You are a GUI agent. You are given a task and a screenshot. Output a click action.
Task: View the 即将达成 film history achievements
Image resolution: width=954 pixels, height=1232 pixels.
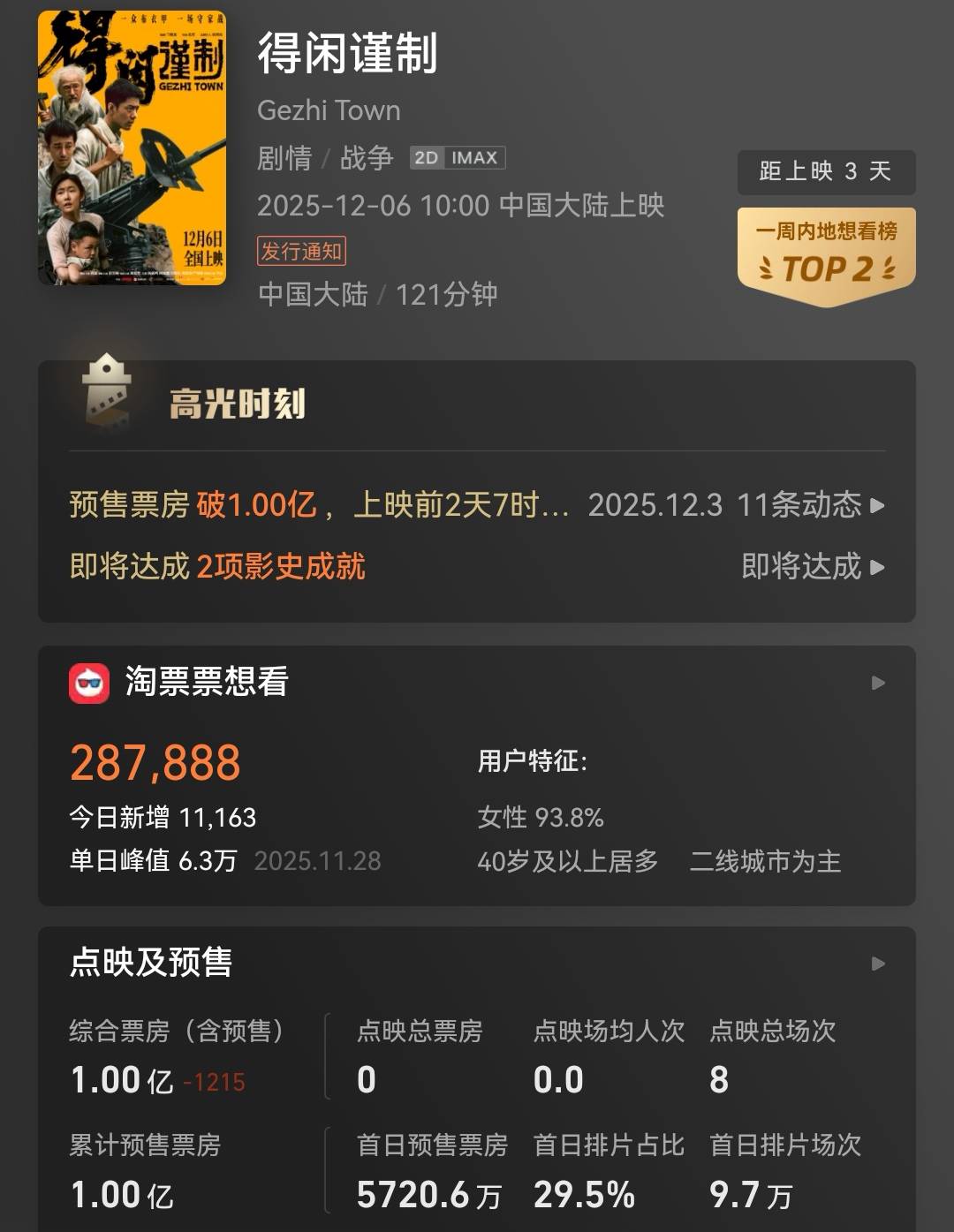coord(812,566)
